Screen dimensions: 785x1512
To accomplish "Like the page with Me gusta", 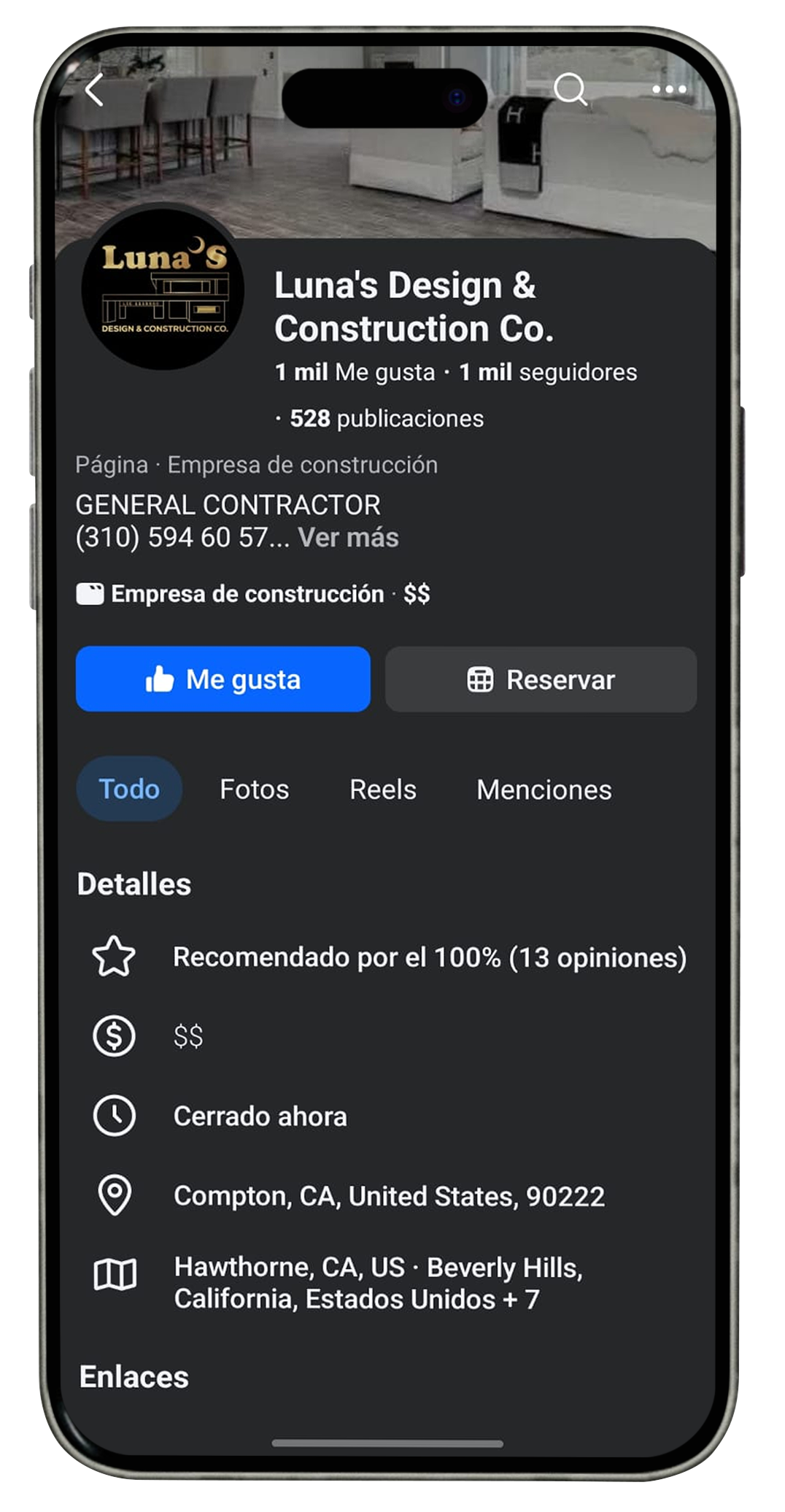I will click(x=223, y=679).
